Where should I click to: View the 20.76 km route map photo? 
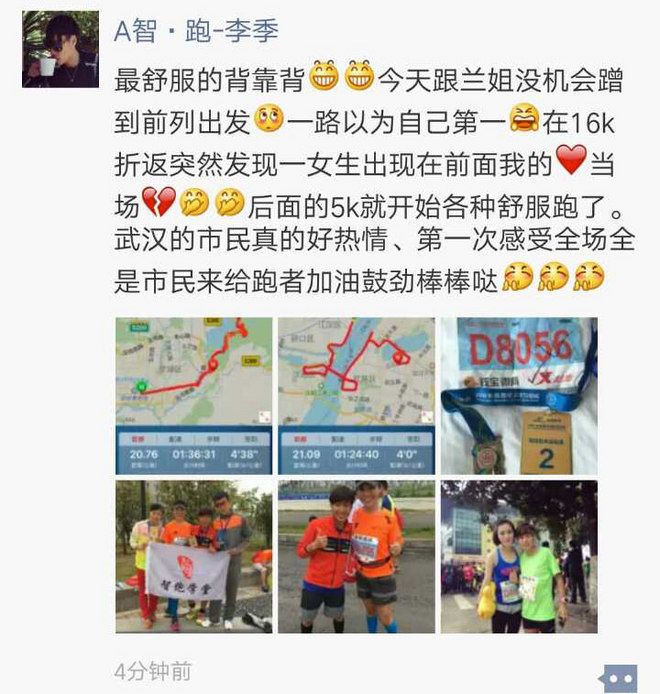pyautogui.click(x=194, y=396)
